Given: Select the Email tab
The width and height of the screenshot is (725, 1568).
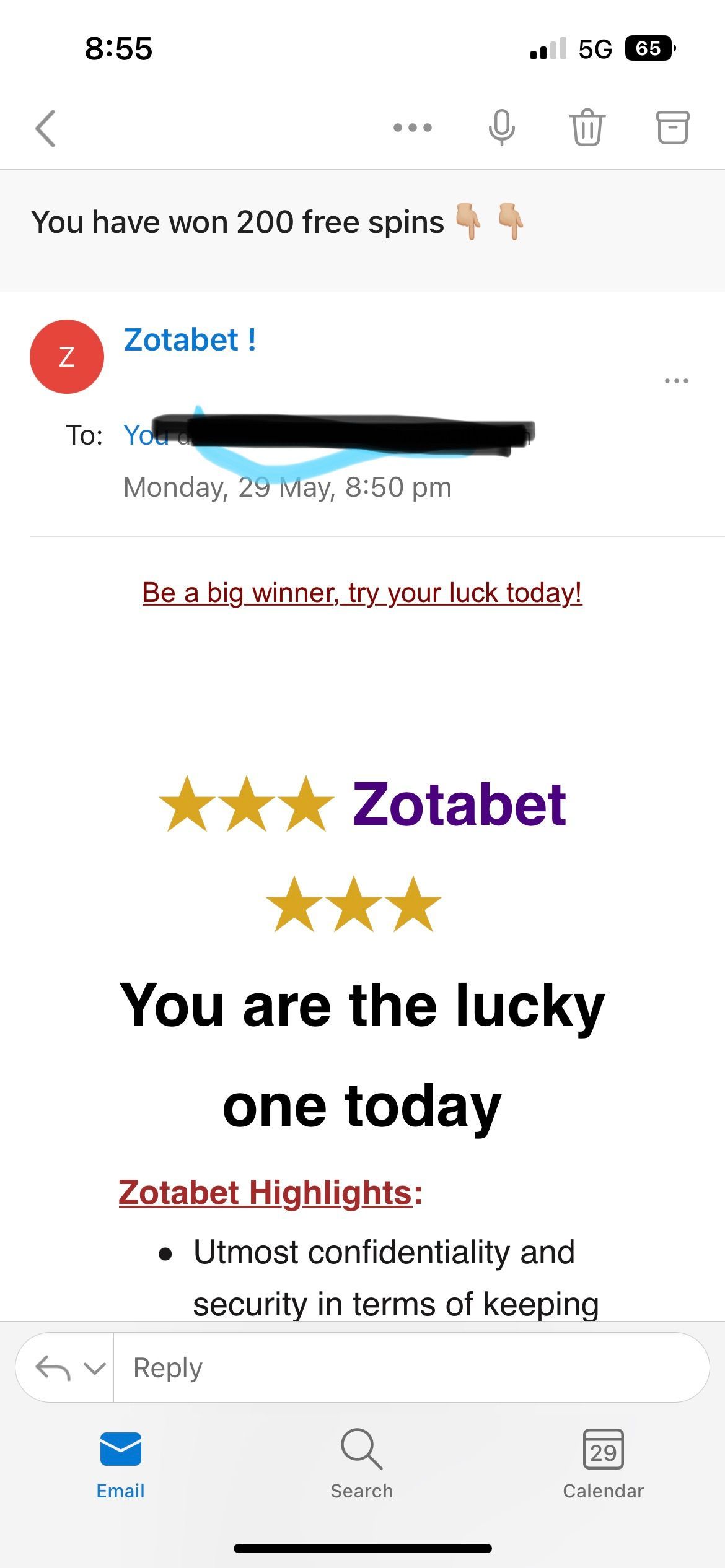Looking at the screenshot, I should point(120,1464).
